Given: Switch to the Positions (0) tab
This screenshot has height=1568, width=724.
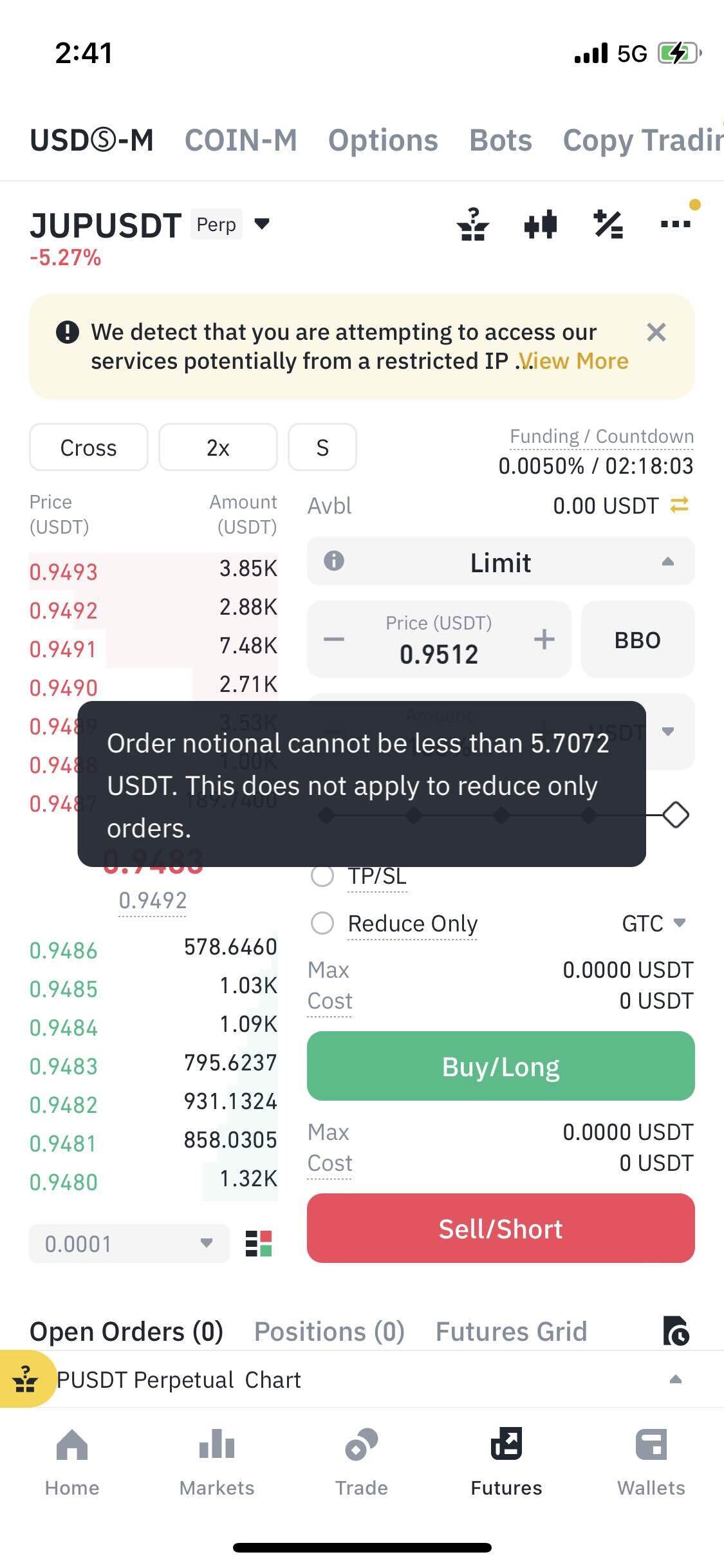Looking at the screenshot, I should [x=329, y=1331].
